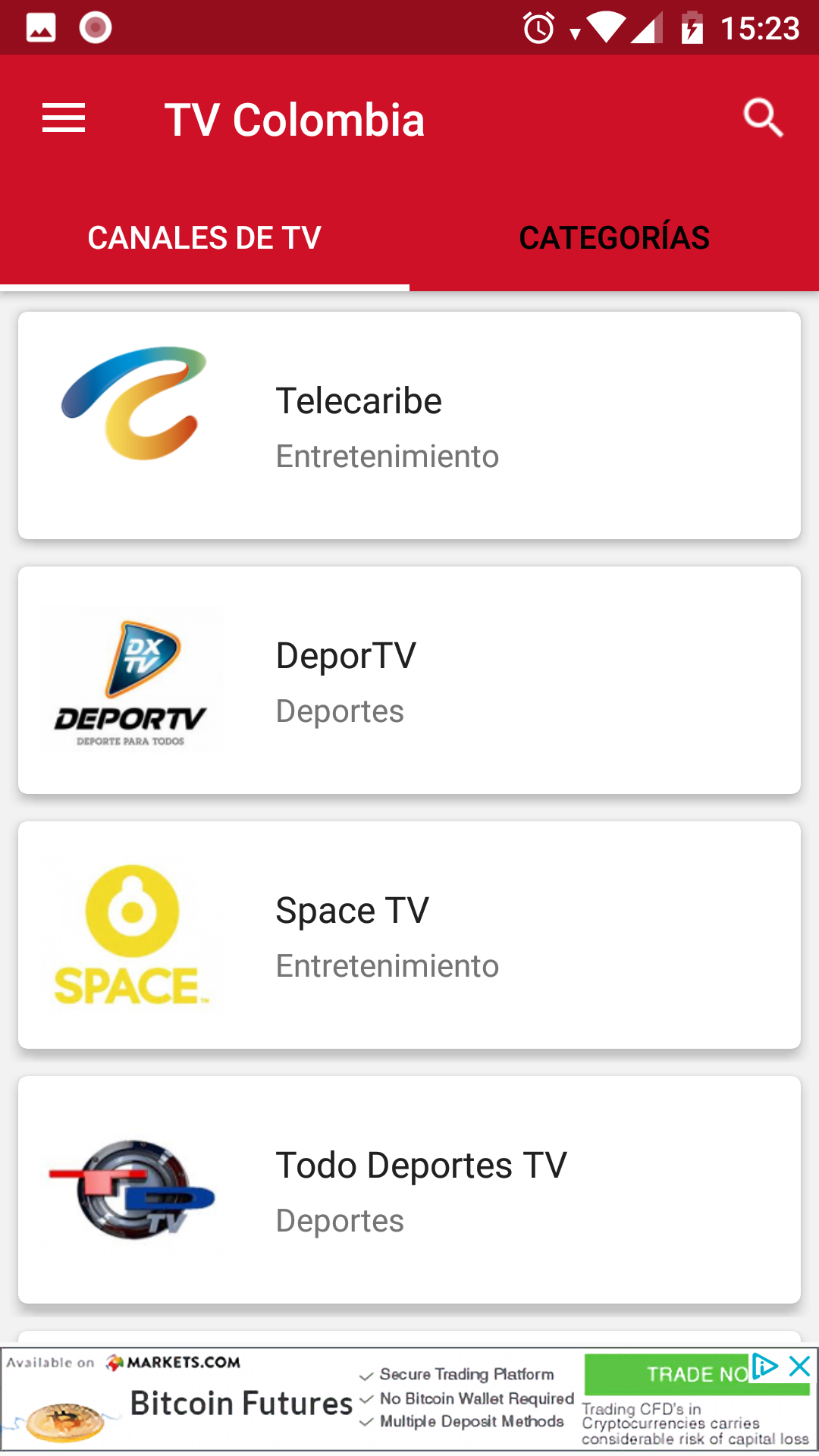This screenshot has height=1456, width=819.
Task: Open the Todo Deportes TV channel
Action: pos(409,1190)
